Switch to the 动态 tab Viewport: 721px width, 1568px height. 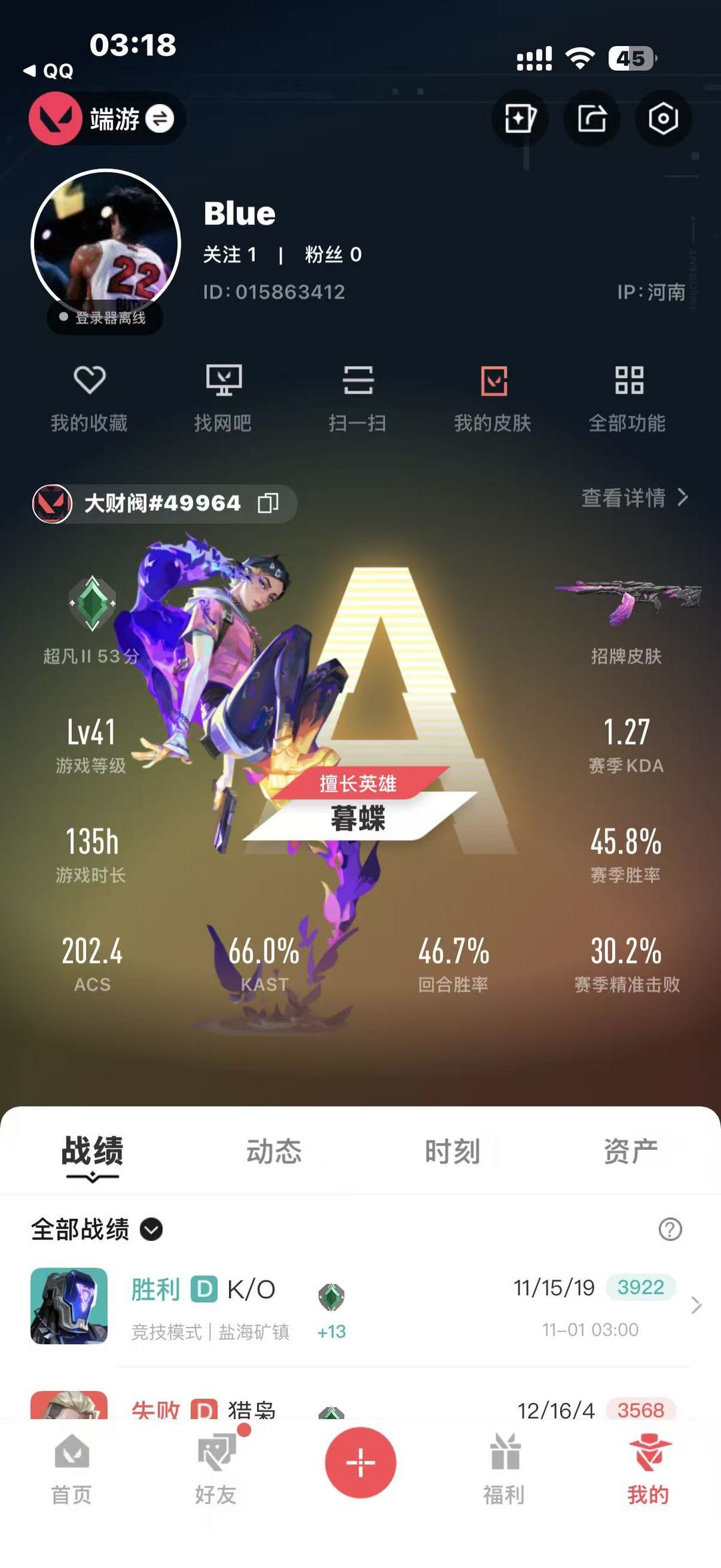274,1151
